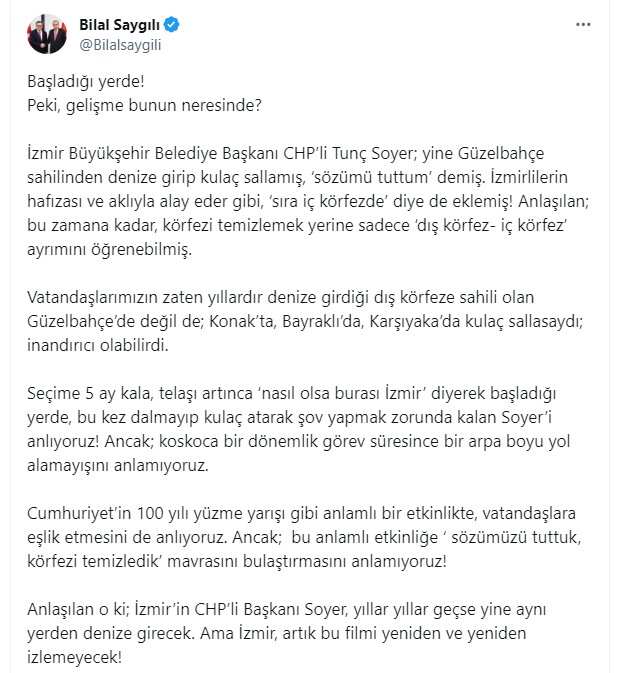
Task: Tap the @Bilalsaygili handle
Action: tap(119, 43)
